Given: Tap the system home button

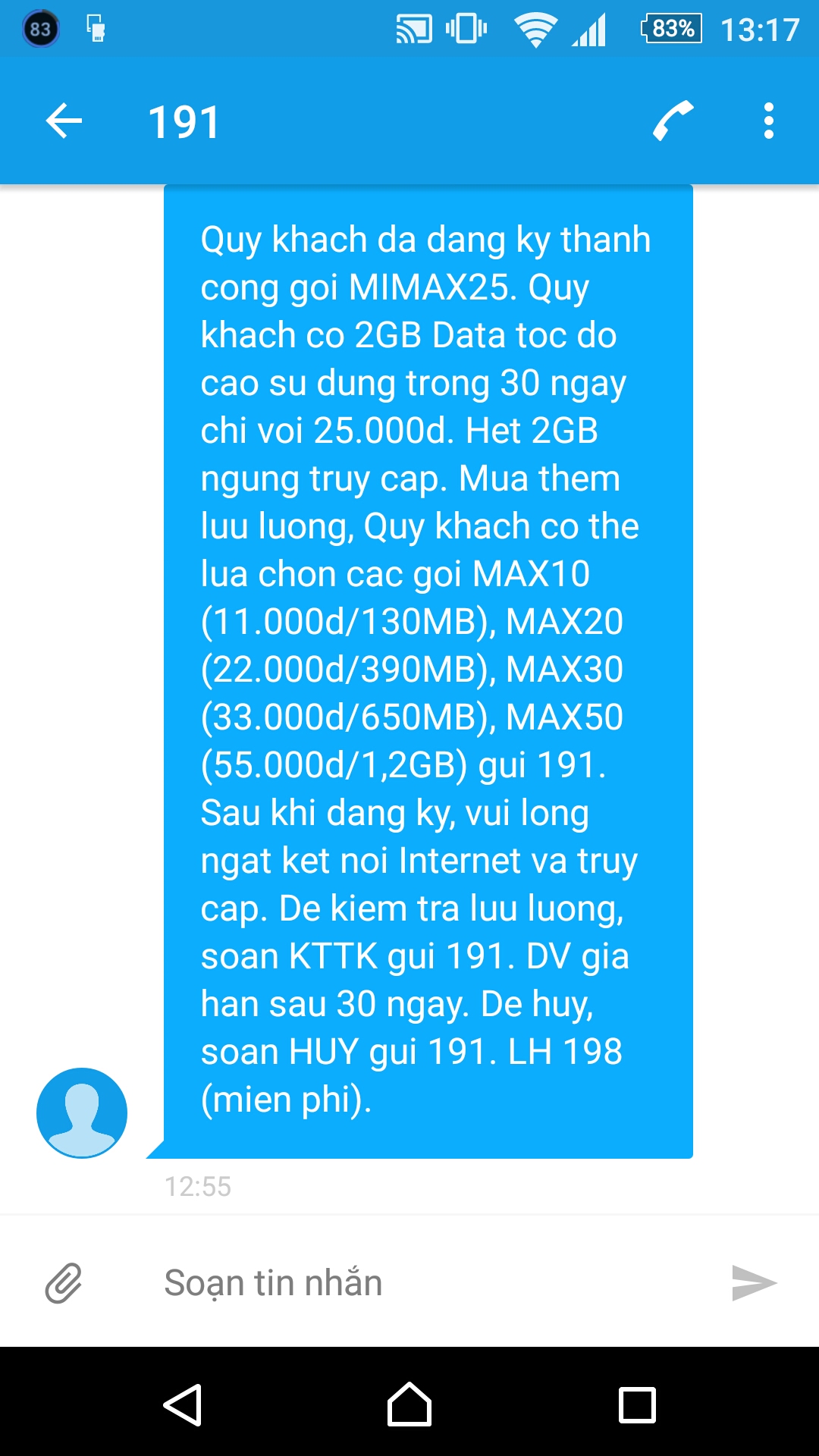Looking at the screenshot, I should coord(409,1404).
